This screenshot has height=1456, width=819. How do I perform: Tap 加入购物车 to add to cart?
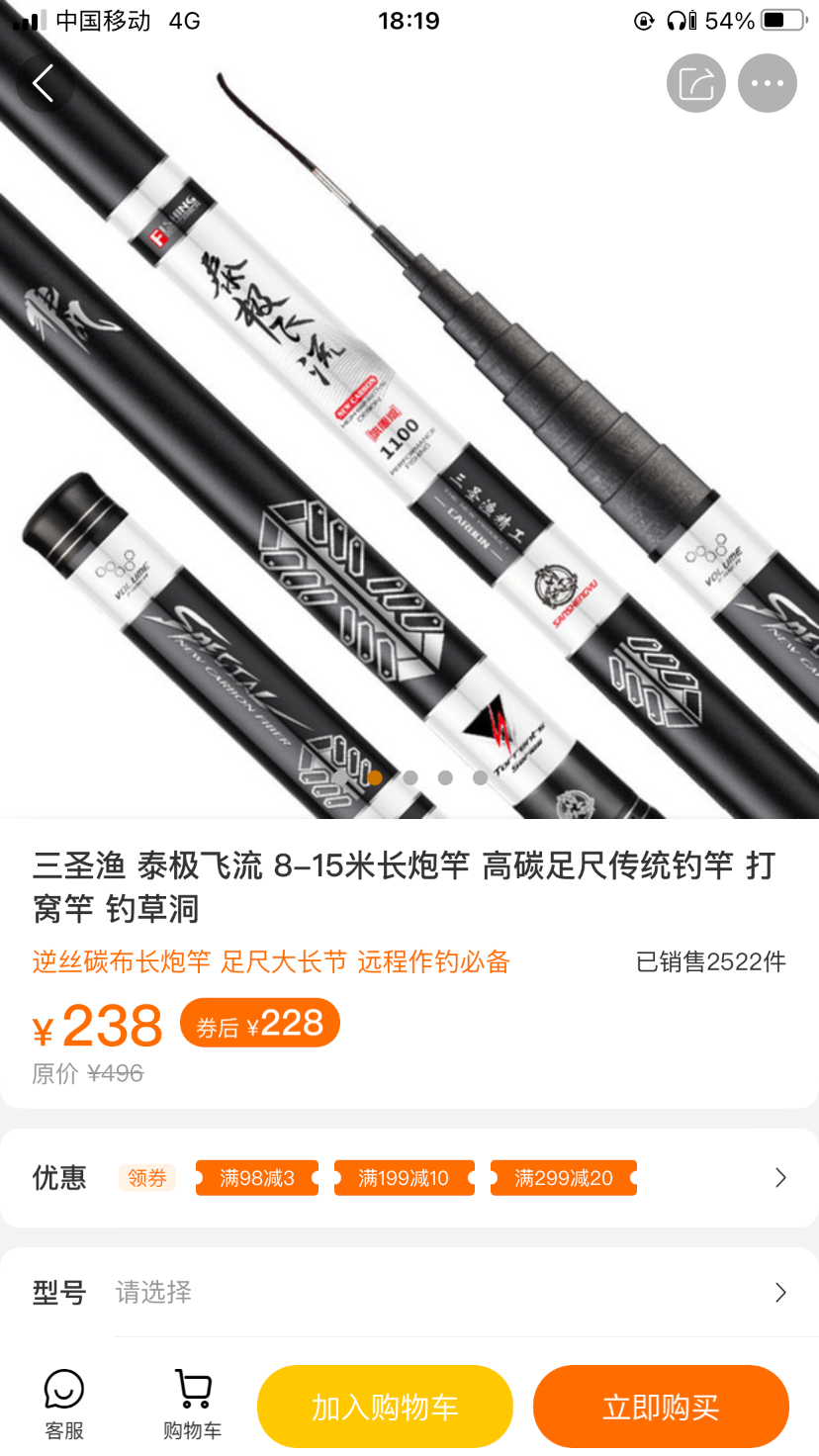pyautogui.click(x=385, y=1408)
